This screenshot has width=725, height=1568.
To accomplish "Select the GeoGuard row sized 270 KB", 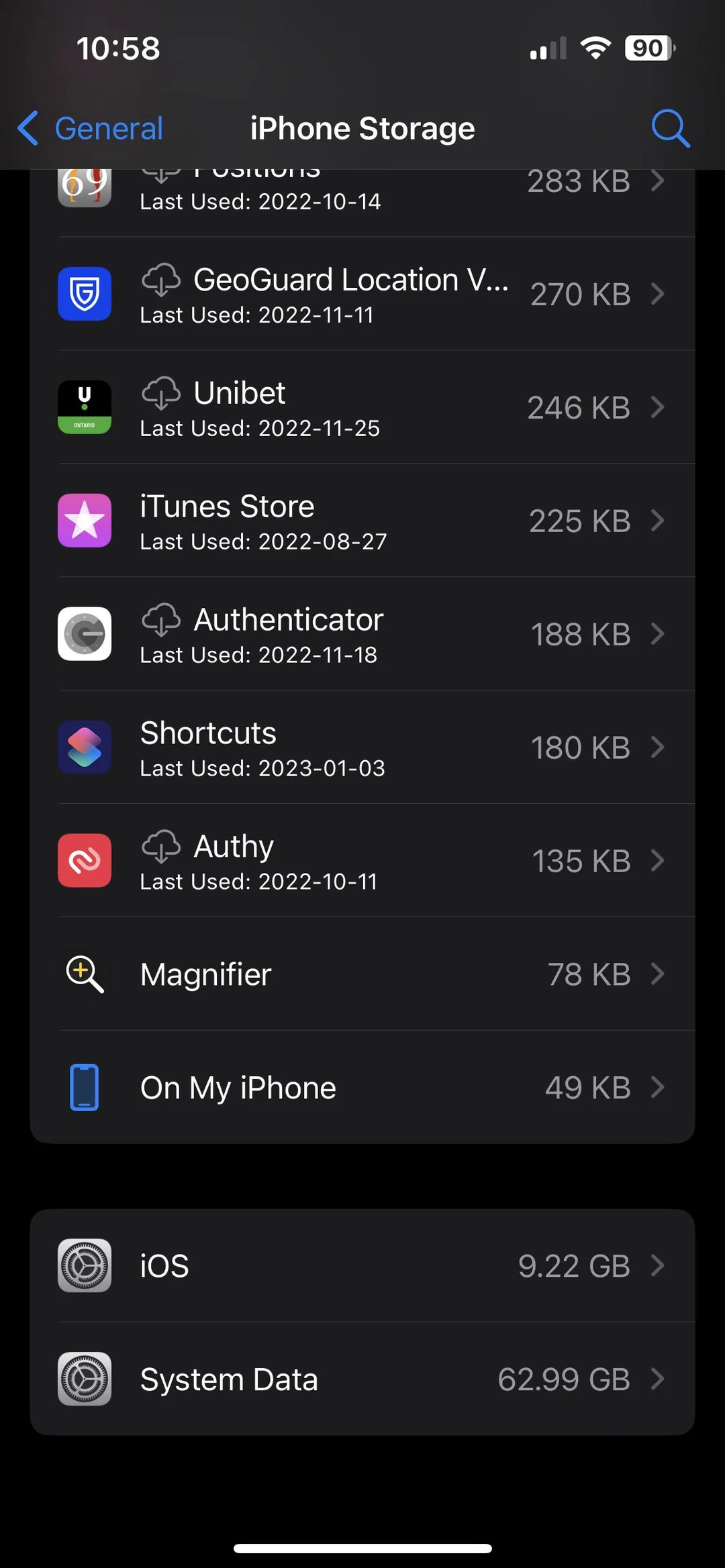I will click(362, 294).
